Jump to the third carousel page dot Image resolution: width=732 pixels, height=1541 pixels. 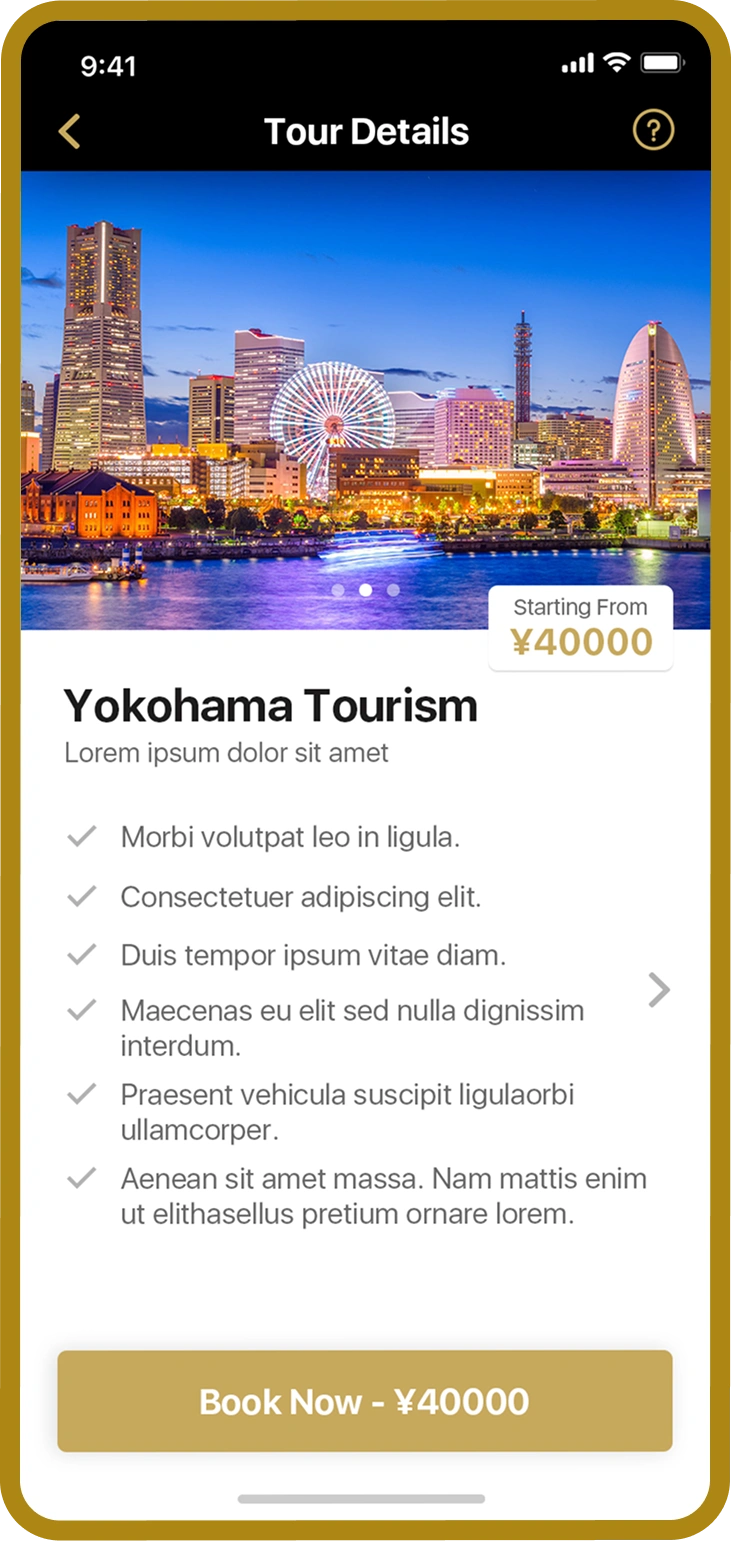click(x=393, y=590)
